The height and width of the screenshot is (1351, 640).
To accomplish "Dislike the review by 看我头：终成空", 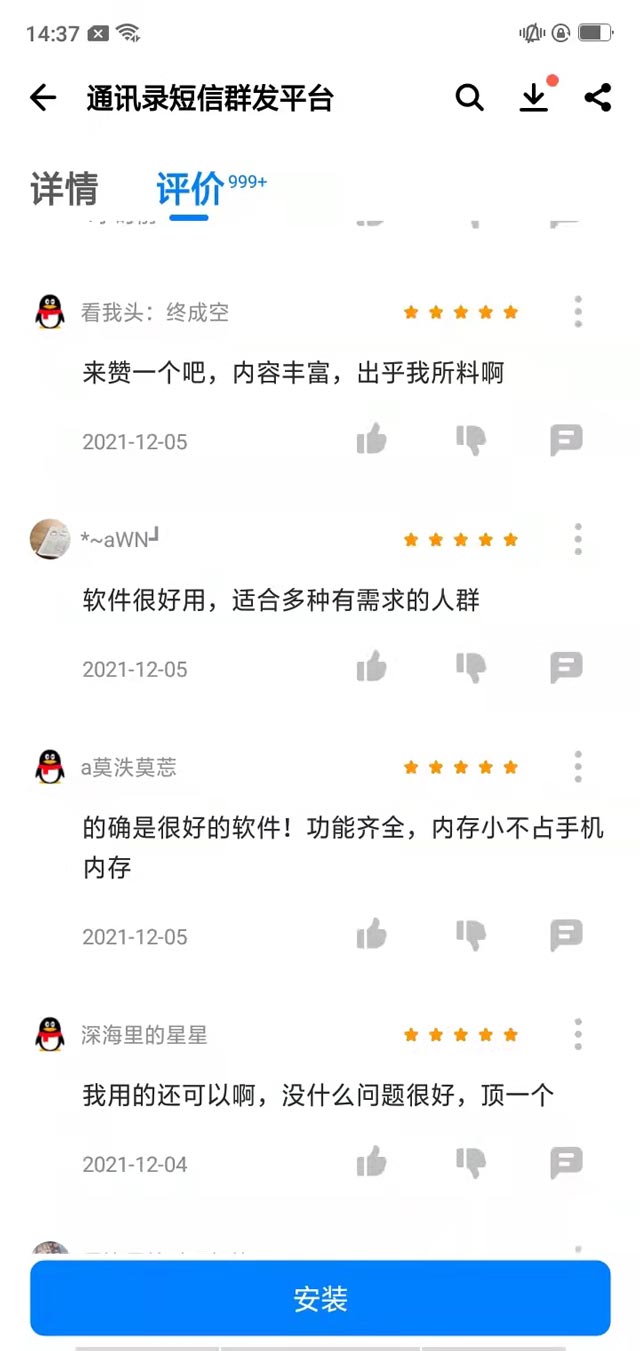I will pos(470,439).
